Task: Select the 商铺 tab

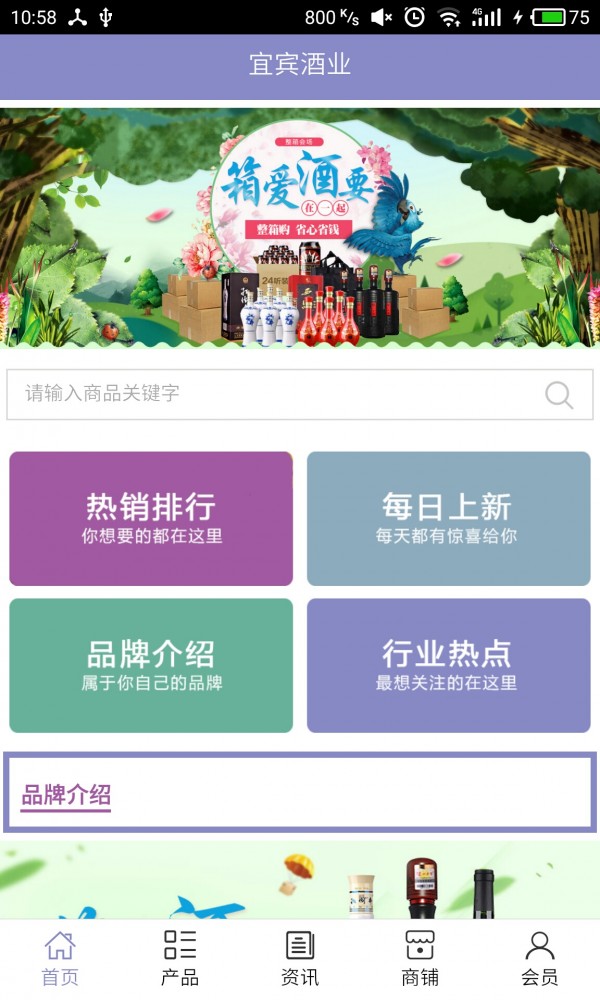Action: pos(420,959)
